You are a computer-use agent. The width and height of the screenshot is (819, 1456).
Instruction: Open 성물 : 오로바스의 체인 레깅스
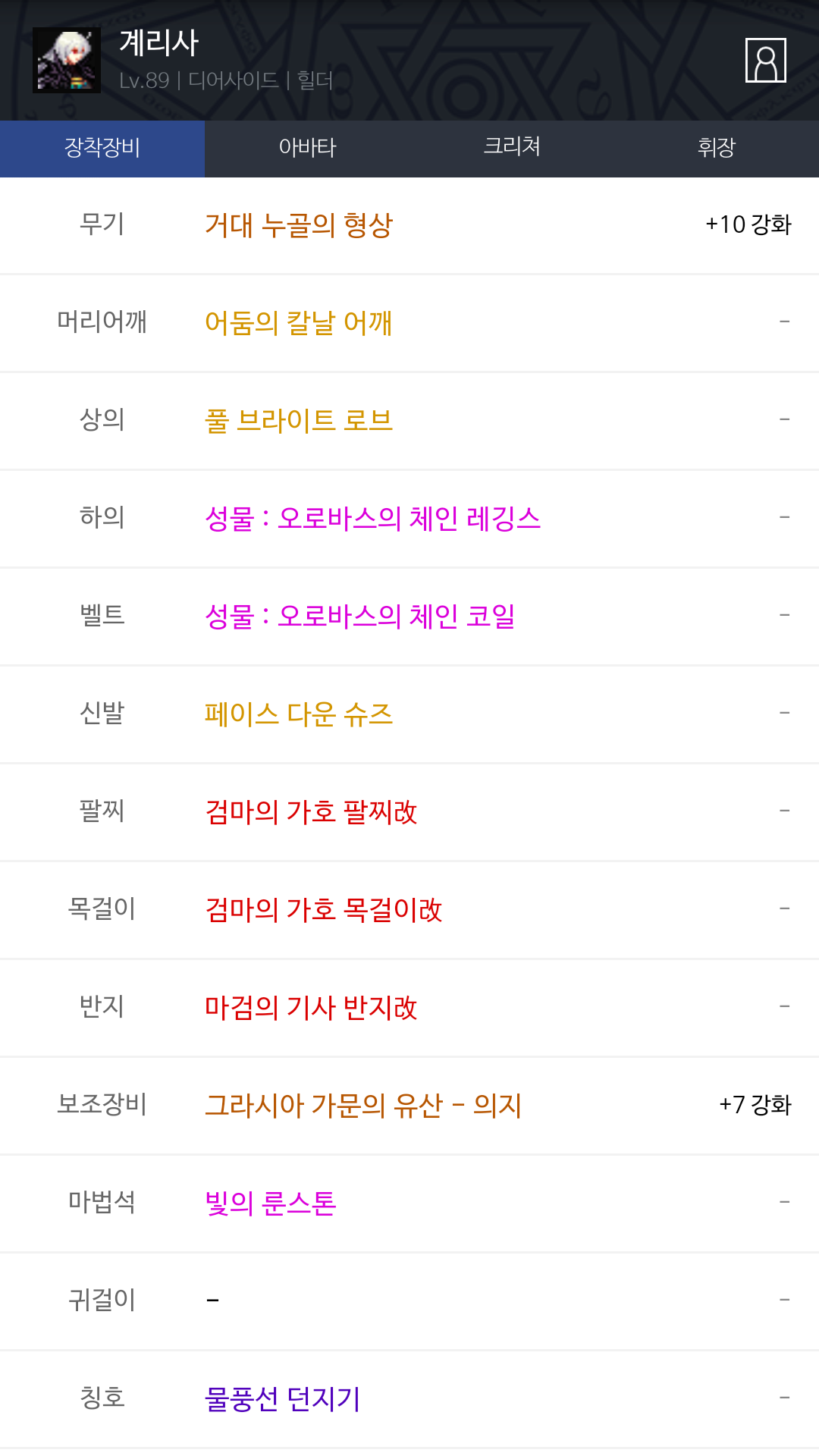(x=372, y=519)
